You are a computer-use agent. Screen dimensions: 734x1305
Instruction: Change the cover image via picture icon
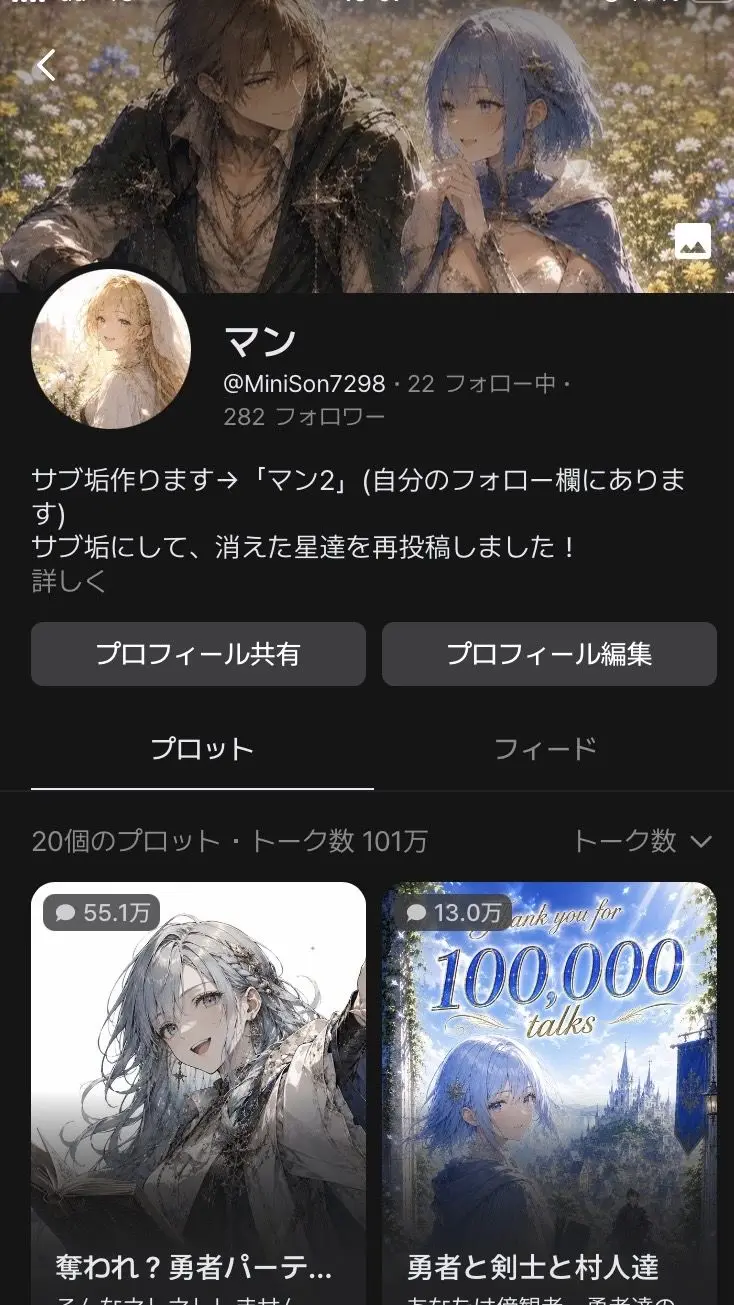pos(692,241)
